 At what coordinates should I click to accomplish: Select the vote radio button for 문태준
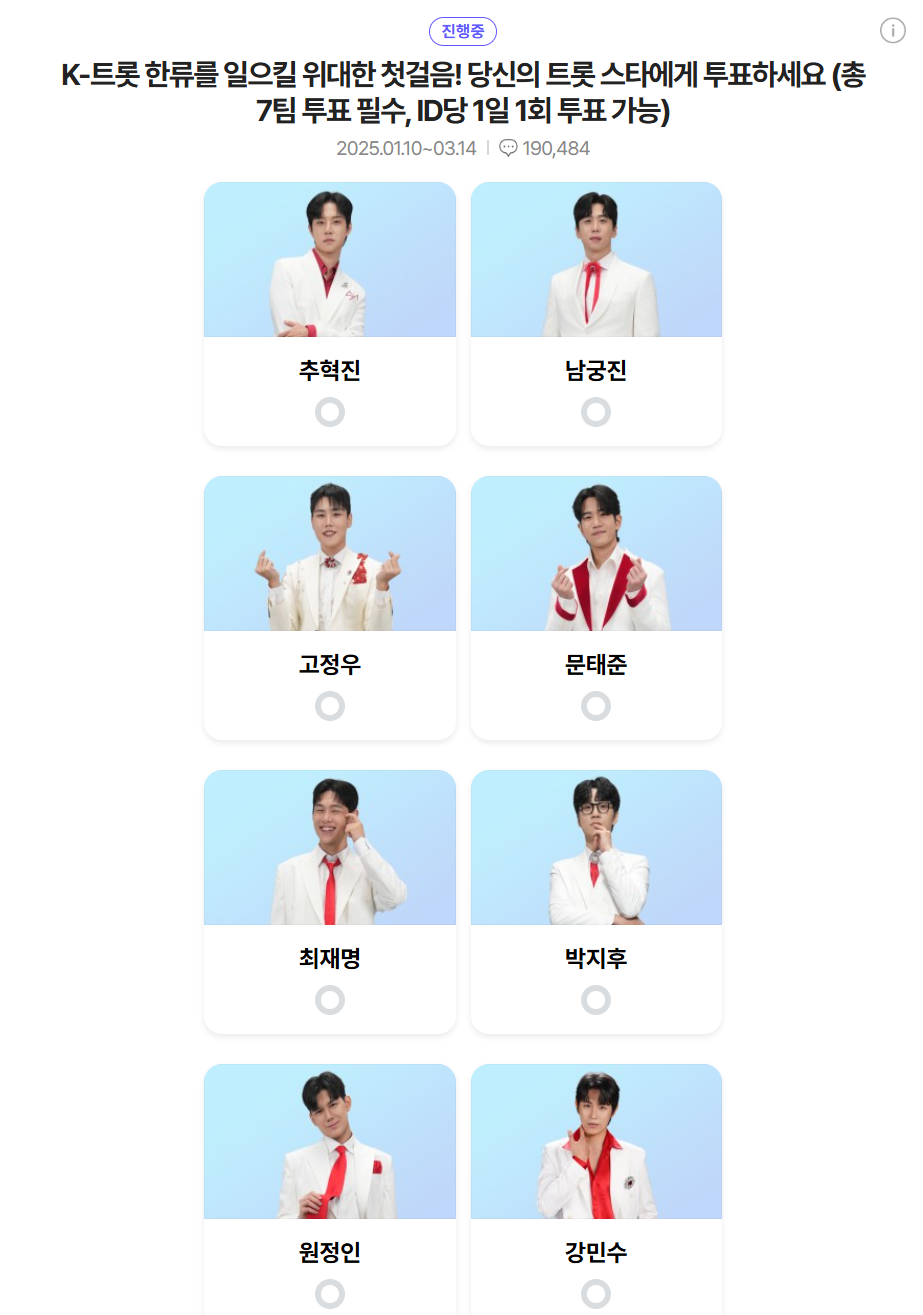[x=596, y=705]
